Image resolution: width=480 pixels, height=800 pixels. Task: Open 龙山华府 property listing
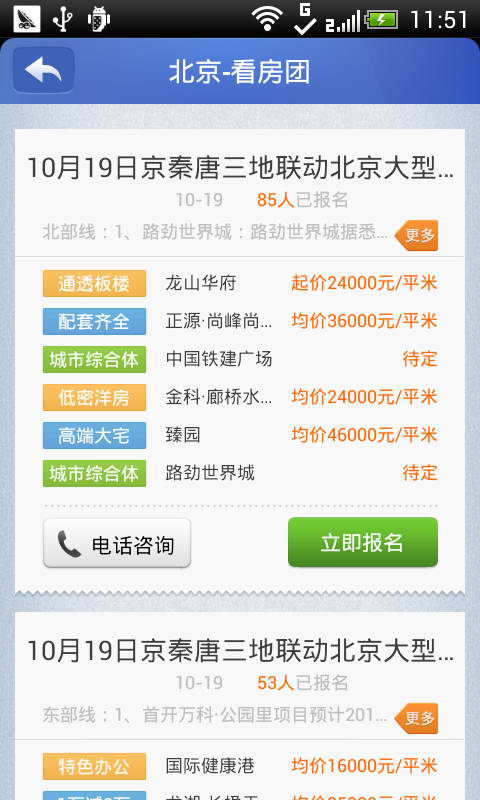click(x=240, y=283)
